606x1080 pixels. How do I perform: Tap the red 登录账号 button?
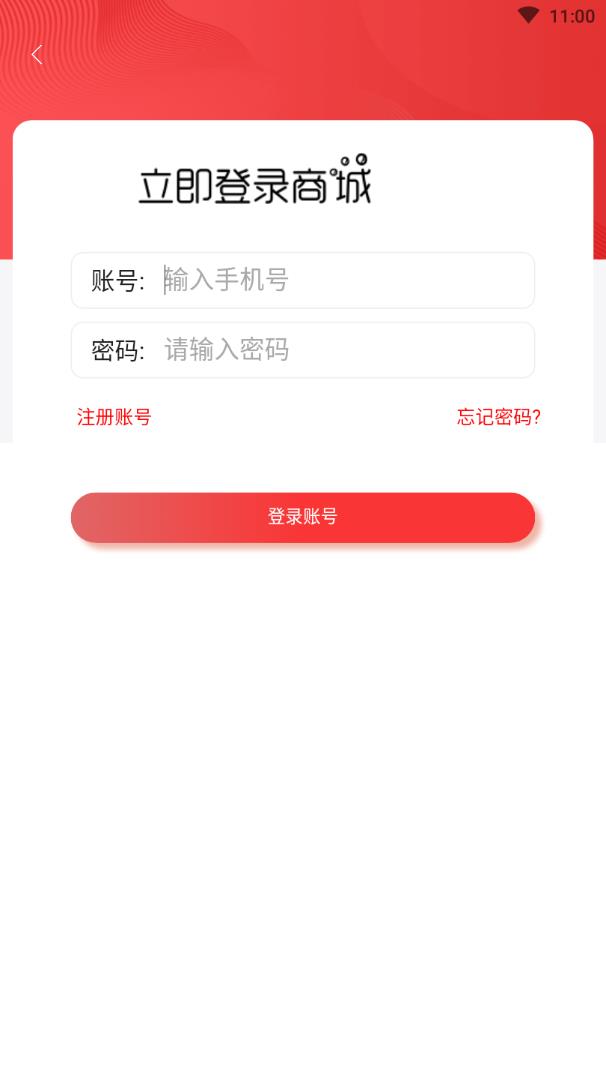302,517
